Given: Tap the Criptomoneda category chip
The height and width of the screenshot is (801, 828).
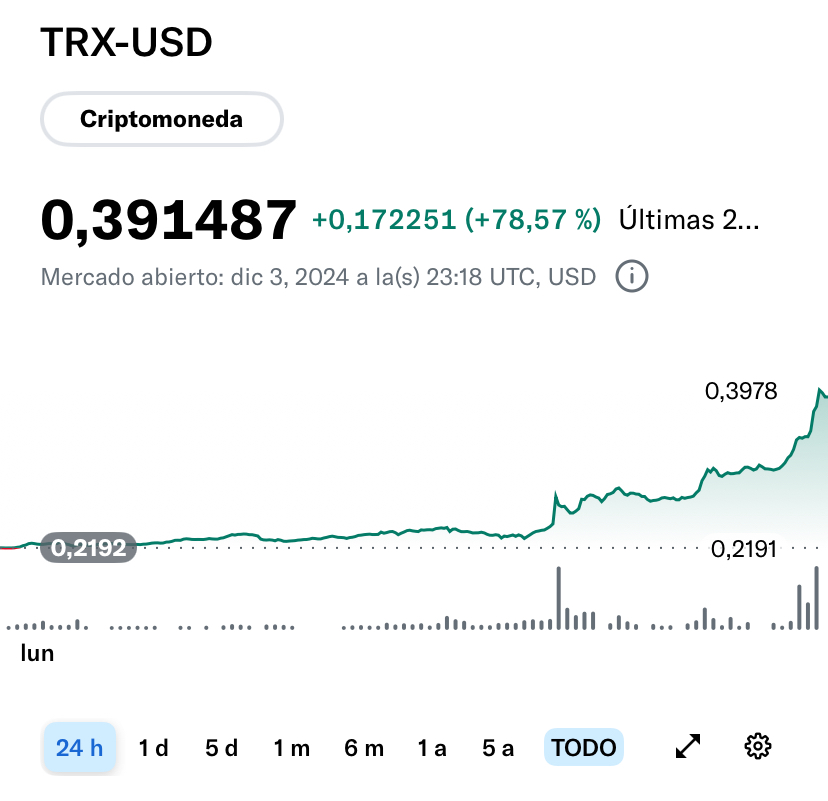Looking at the screenshot, I should click(x=162, y=119).
